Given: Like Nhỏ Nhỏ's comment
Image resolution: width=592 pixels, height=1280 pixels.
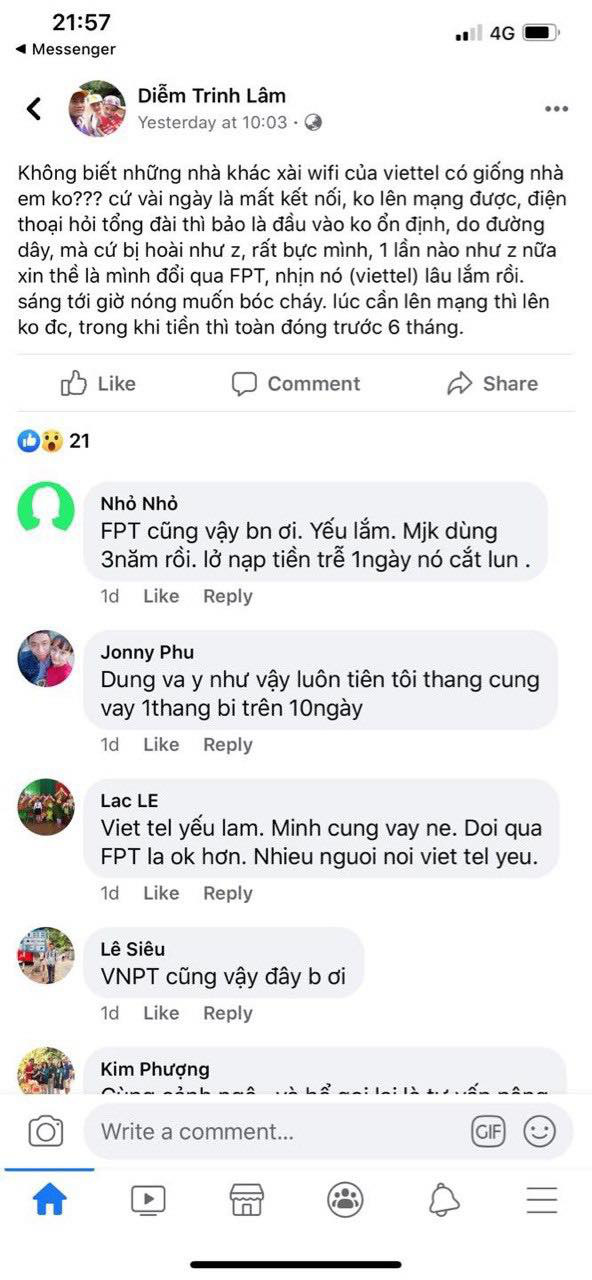Looking at the screenshot, I should point(161,596).
